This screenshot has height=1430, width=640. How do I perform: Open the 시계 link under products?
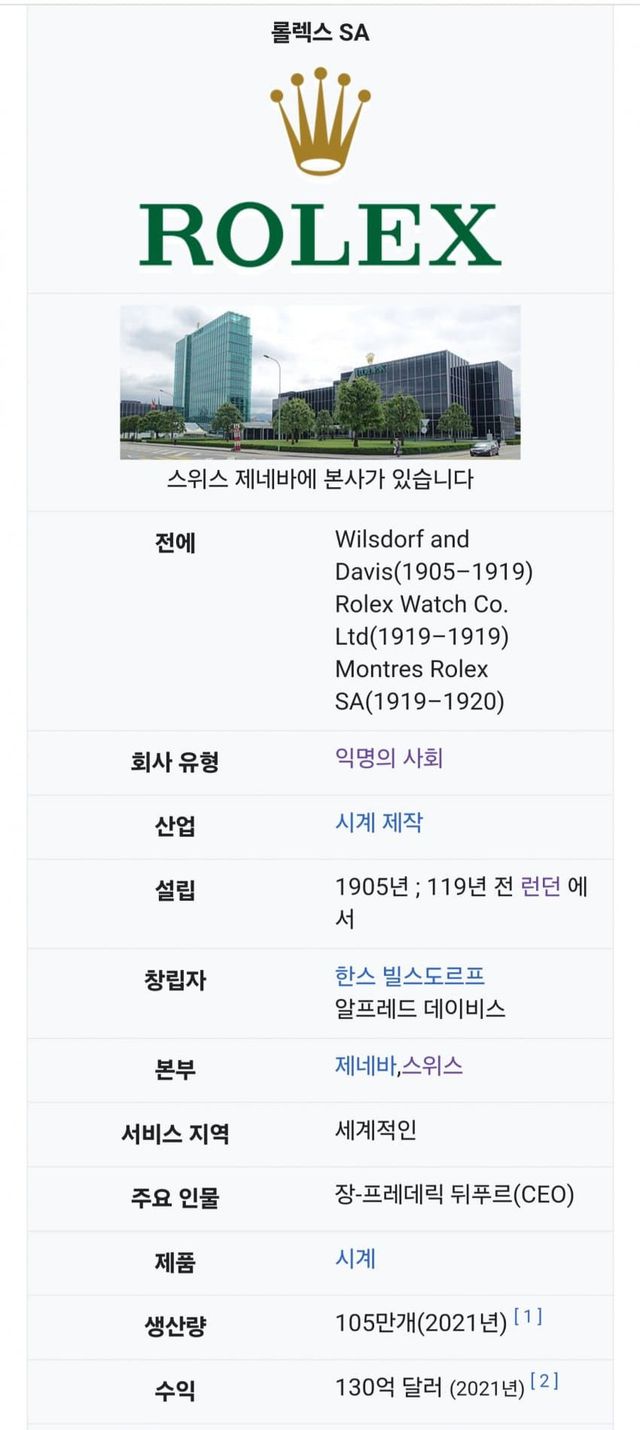[355, 1258]
